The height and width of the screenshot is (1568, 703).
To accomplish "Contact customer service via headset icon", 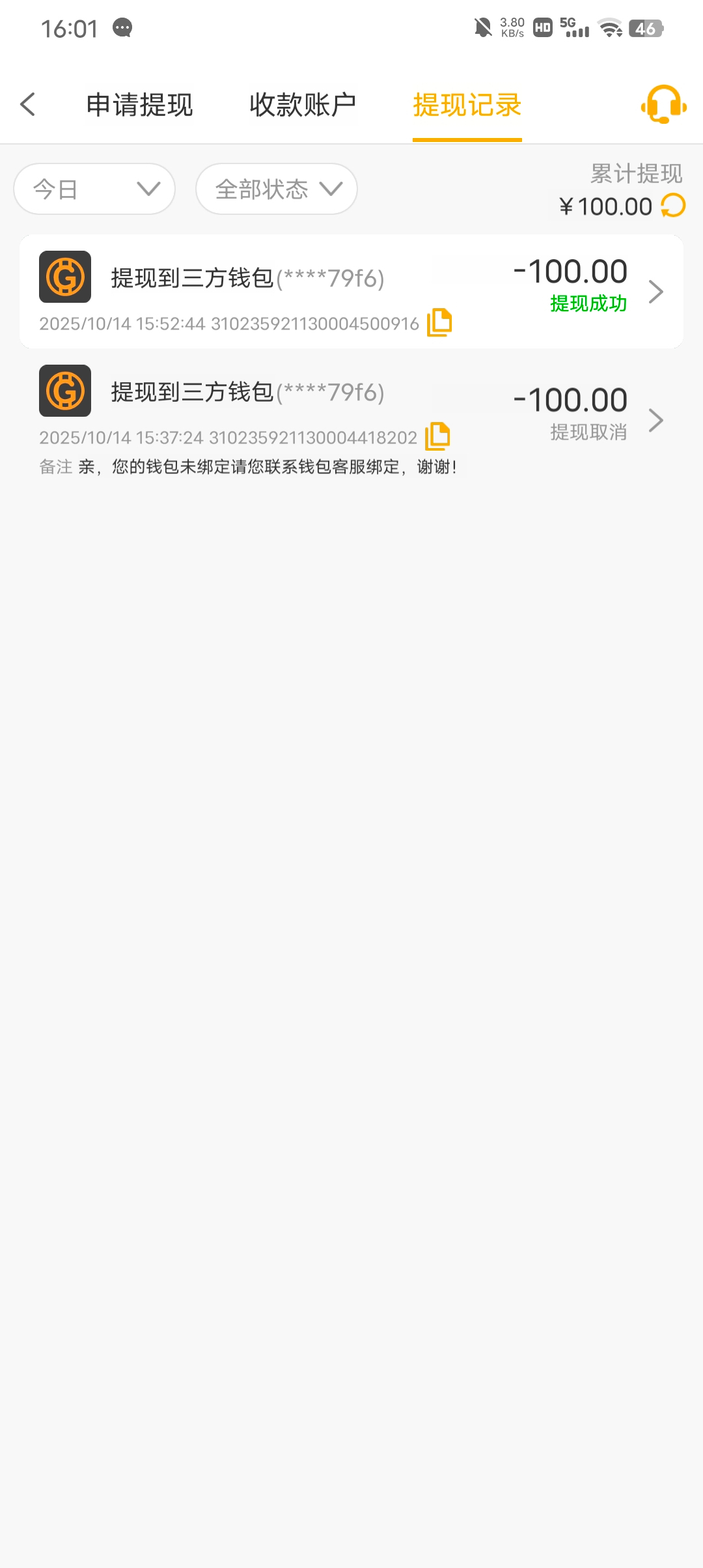I will coord(663,104).
